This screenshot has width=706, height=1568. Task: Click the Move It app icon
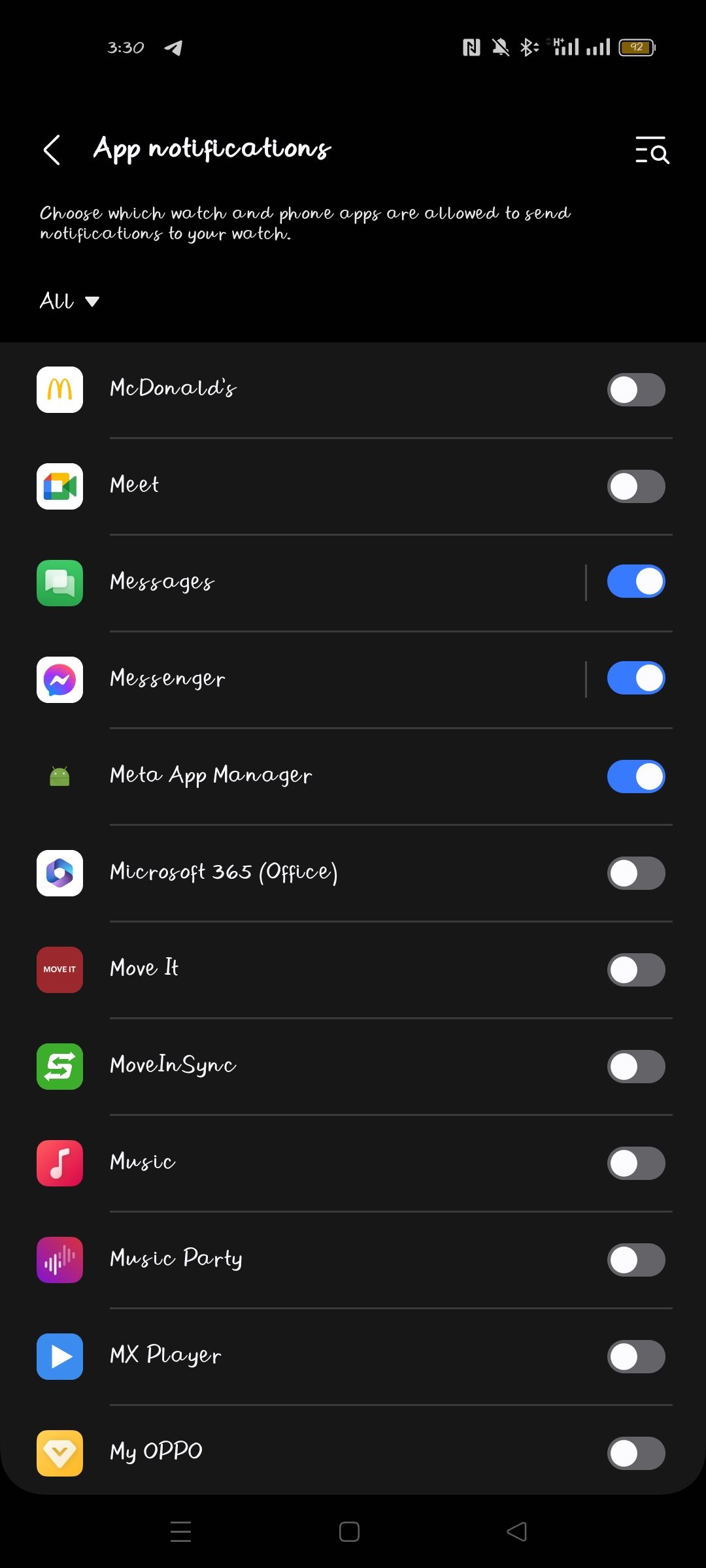click(59, 970)
